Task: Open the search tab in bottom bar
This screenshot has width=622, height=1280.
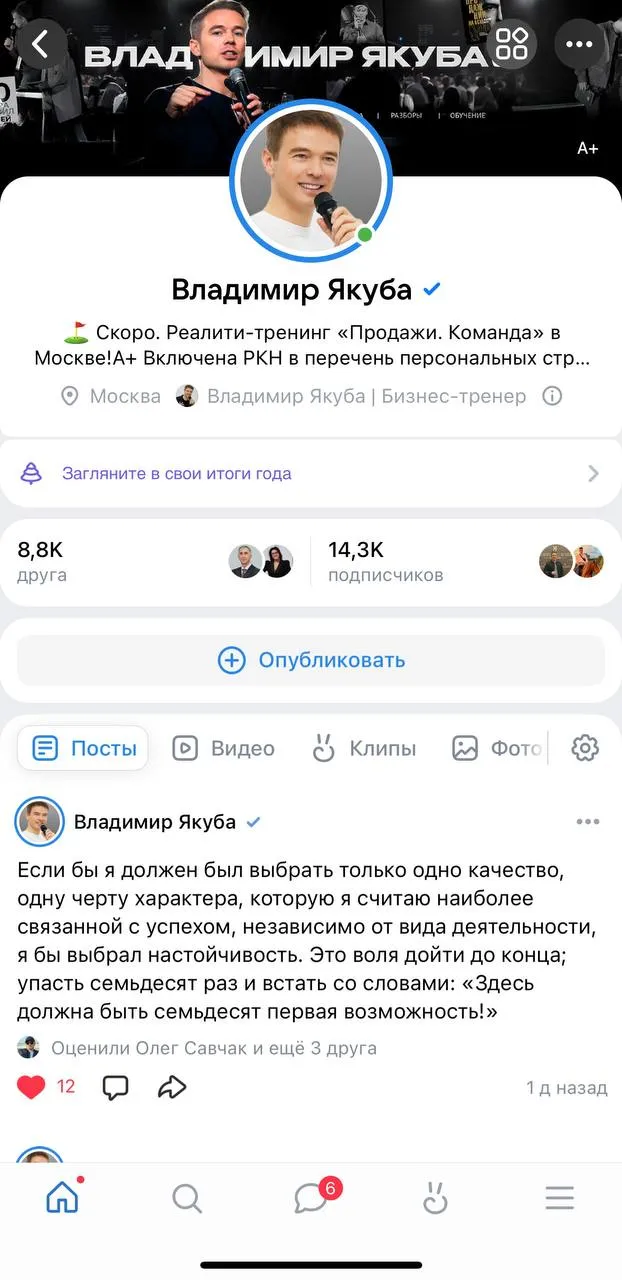Action: (x=187, y=1198)
